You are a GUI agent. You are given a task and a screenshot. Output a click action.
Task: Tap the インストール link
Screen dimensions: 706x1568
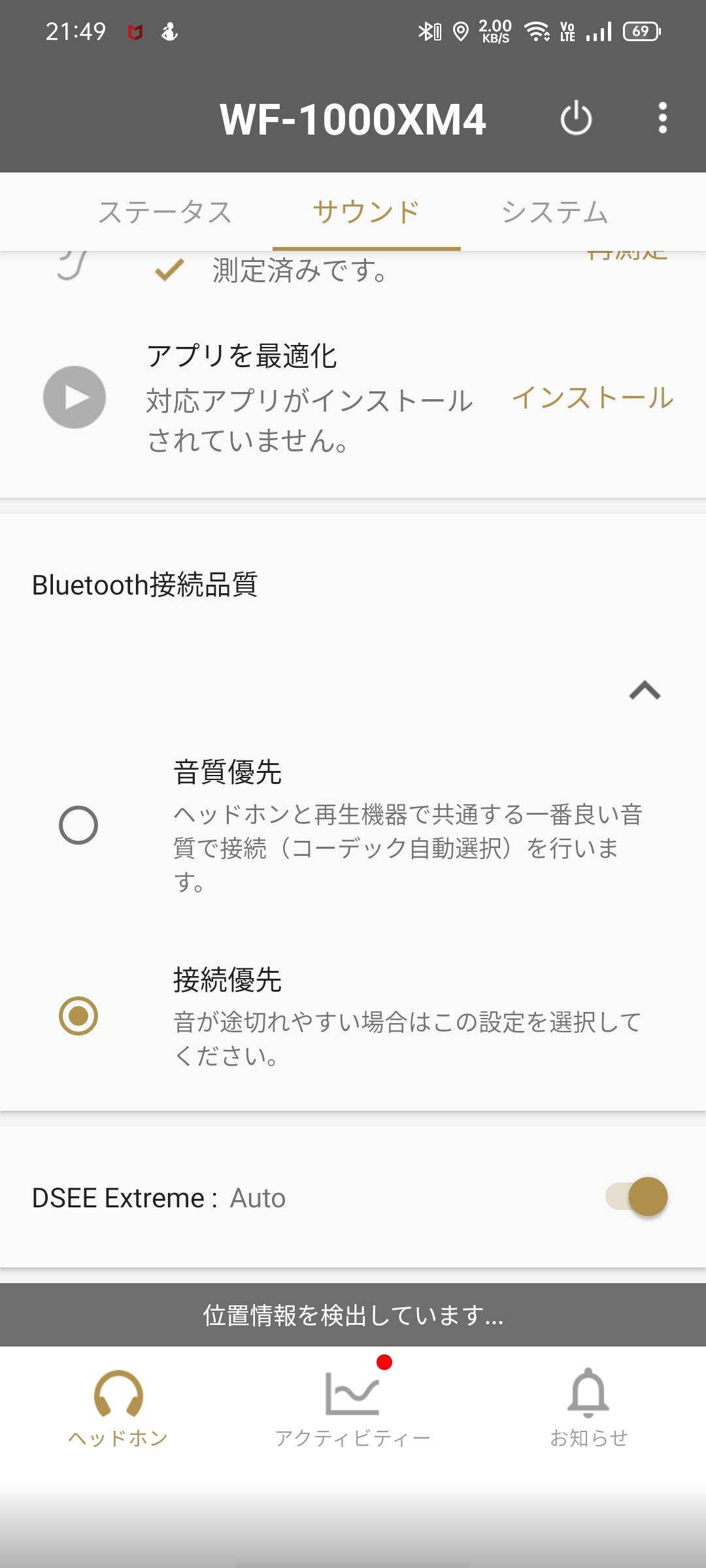[593, 397]
